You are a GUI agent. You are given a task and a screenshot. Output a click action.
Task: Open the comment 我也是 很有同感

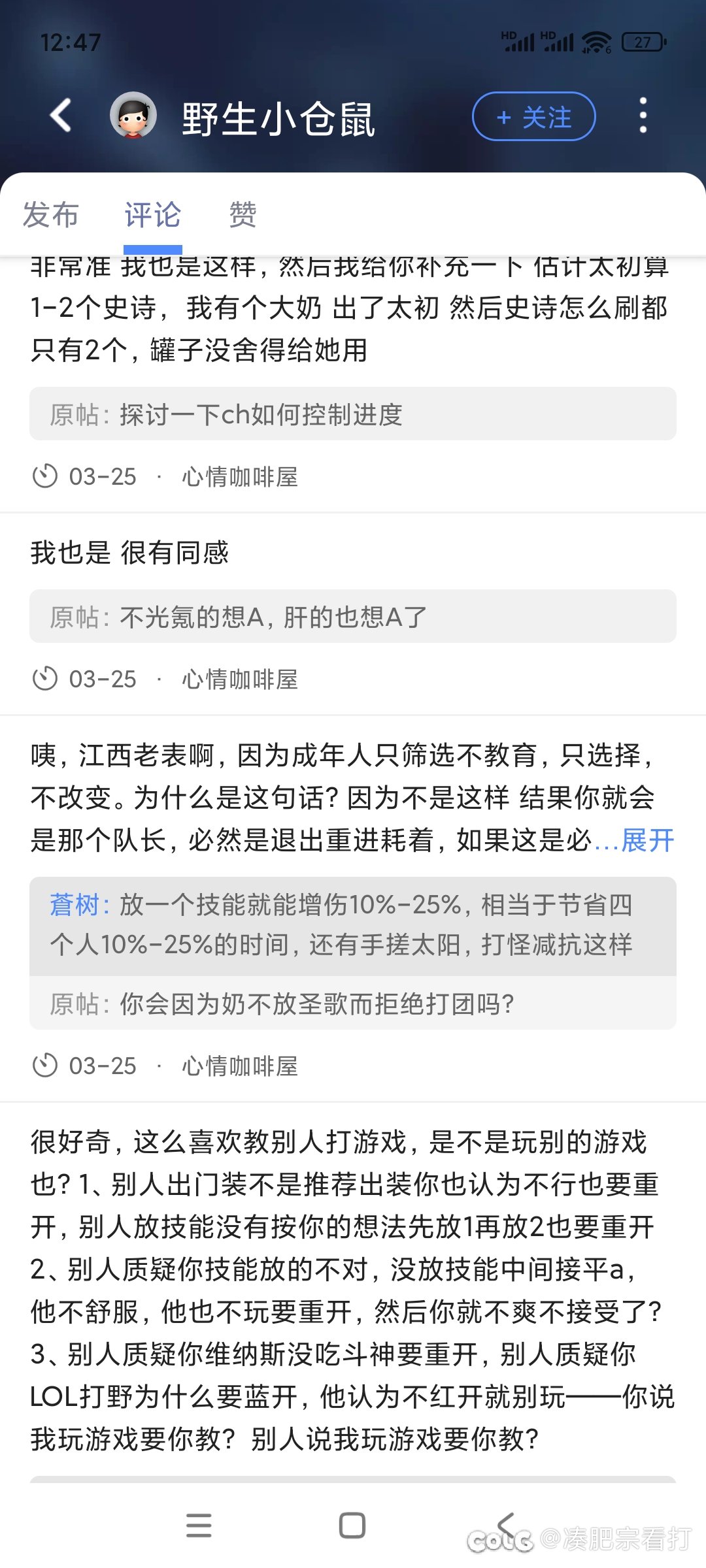(x=129, y=553)
